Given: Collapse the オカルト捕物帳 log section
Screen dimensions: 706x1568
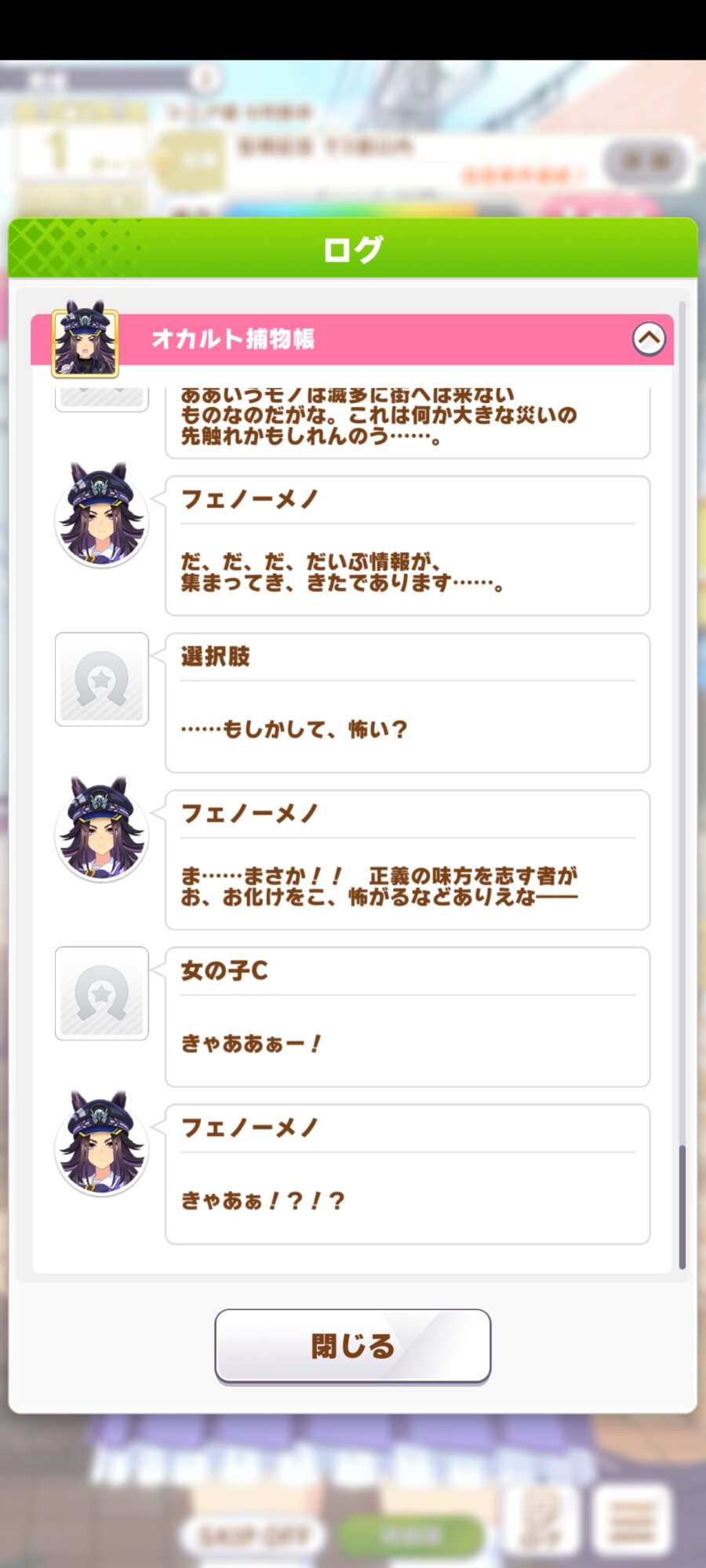Looking at the screenshot, I should click(x=649, y=339).
